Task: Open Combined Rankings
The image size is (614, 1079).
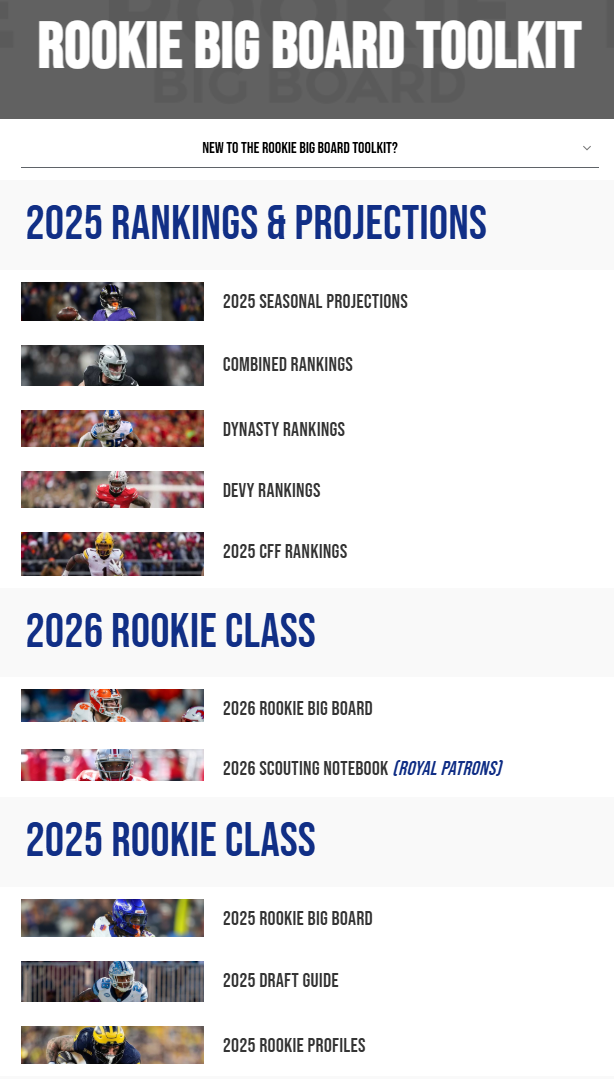Action: click(287, 365)
